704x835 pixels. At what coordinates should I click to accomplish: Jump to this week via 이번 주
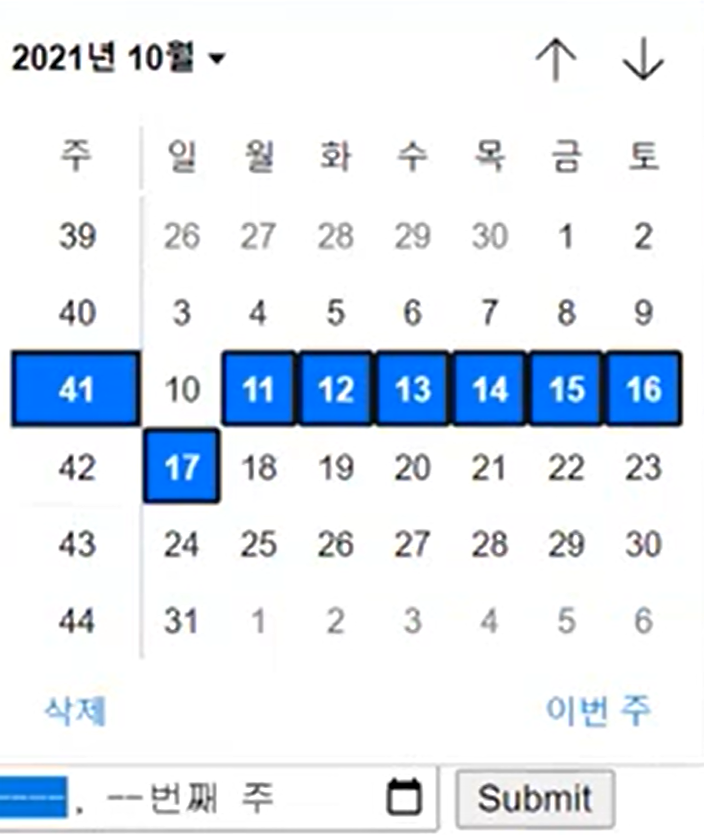point(598,711)
